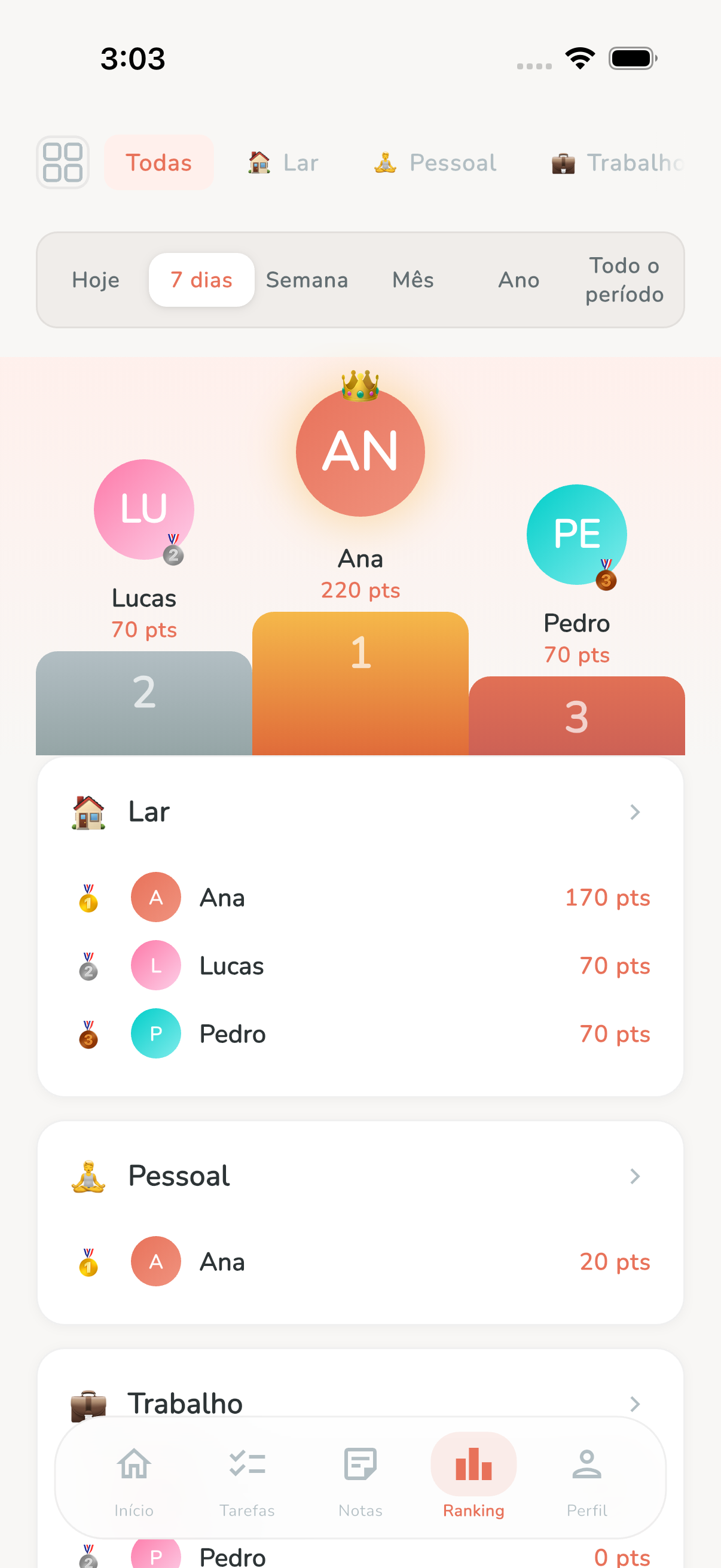Open the Trabalho ranking card chevron
Screen dimensions: 721x1568
[634, 1404]
